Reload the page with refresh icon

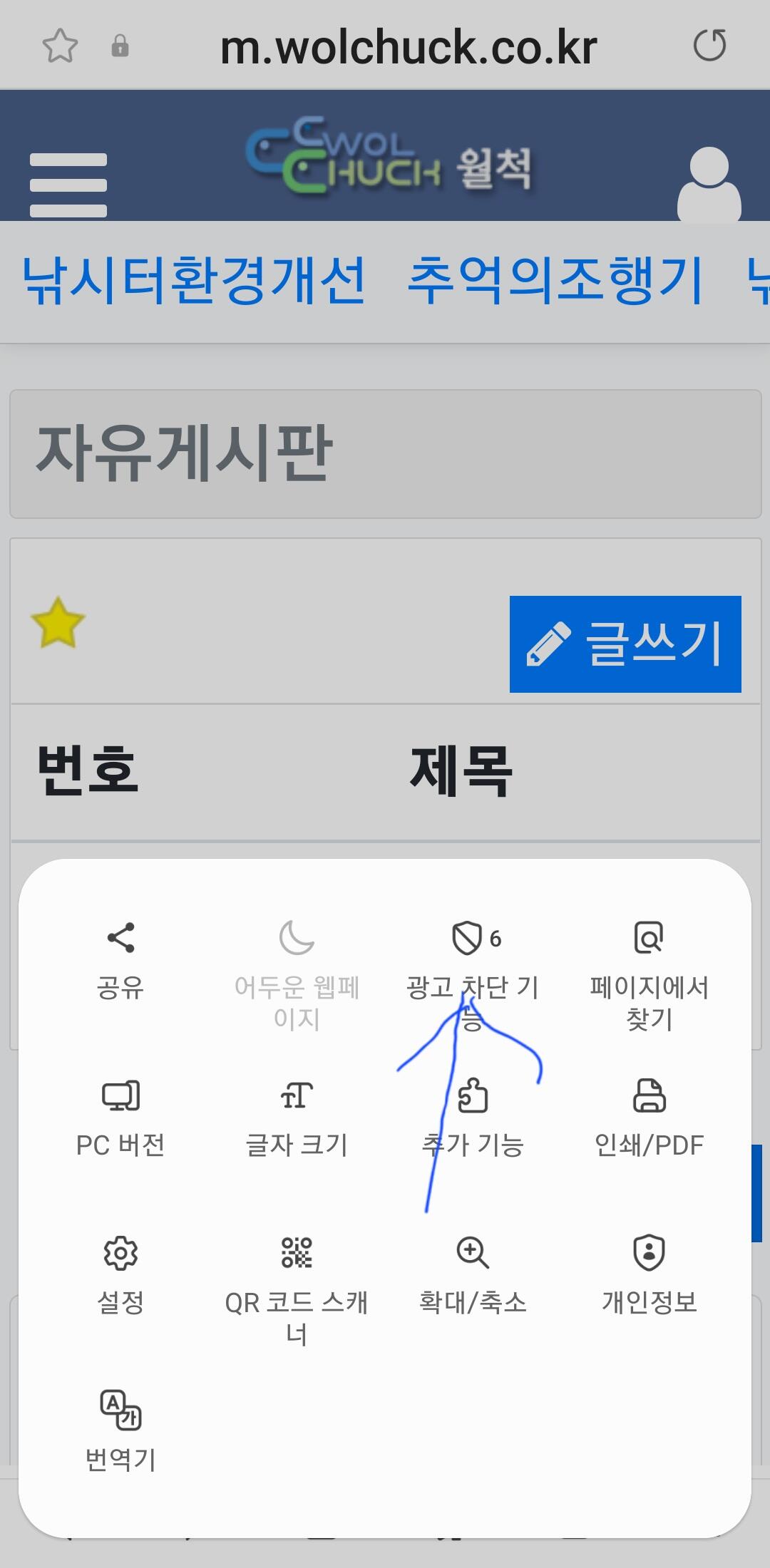tap(709, 46)
